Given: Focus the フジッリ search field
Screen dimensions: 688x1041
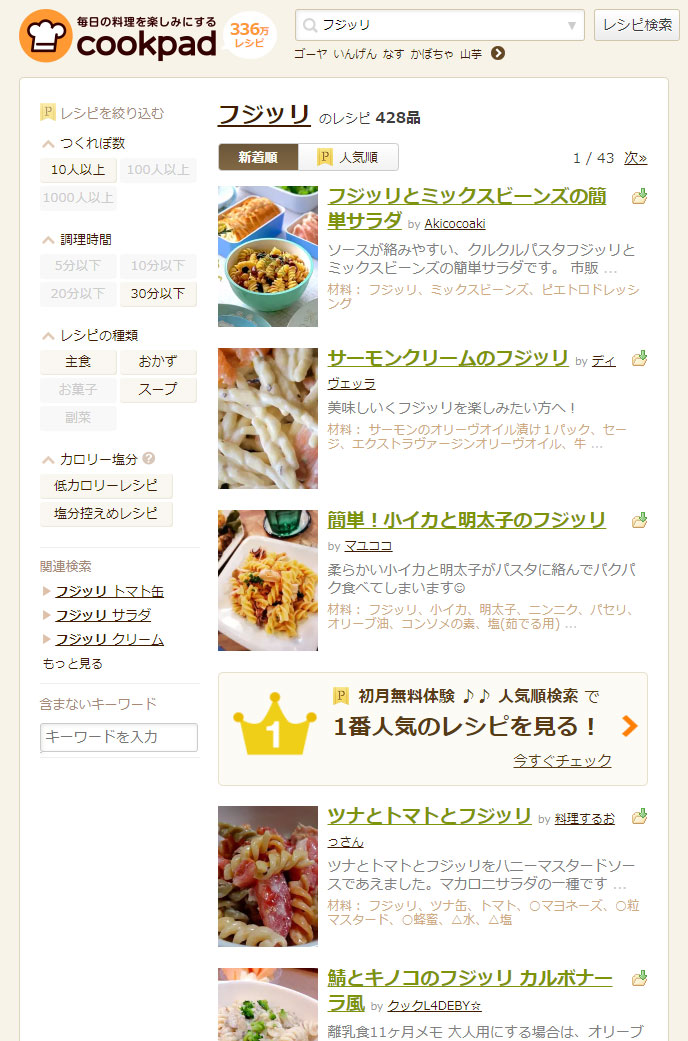Looking at the screenshot, I should click(440, 25).
